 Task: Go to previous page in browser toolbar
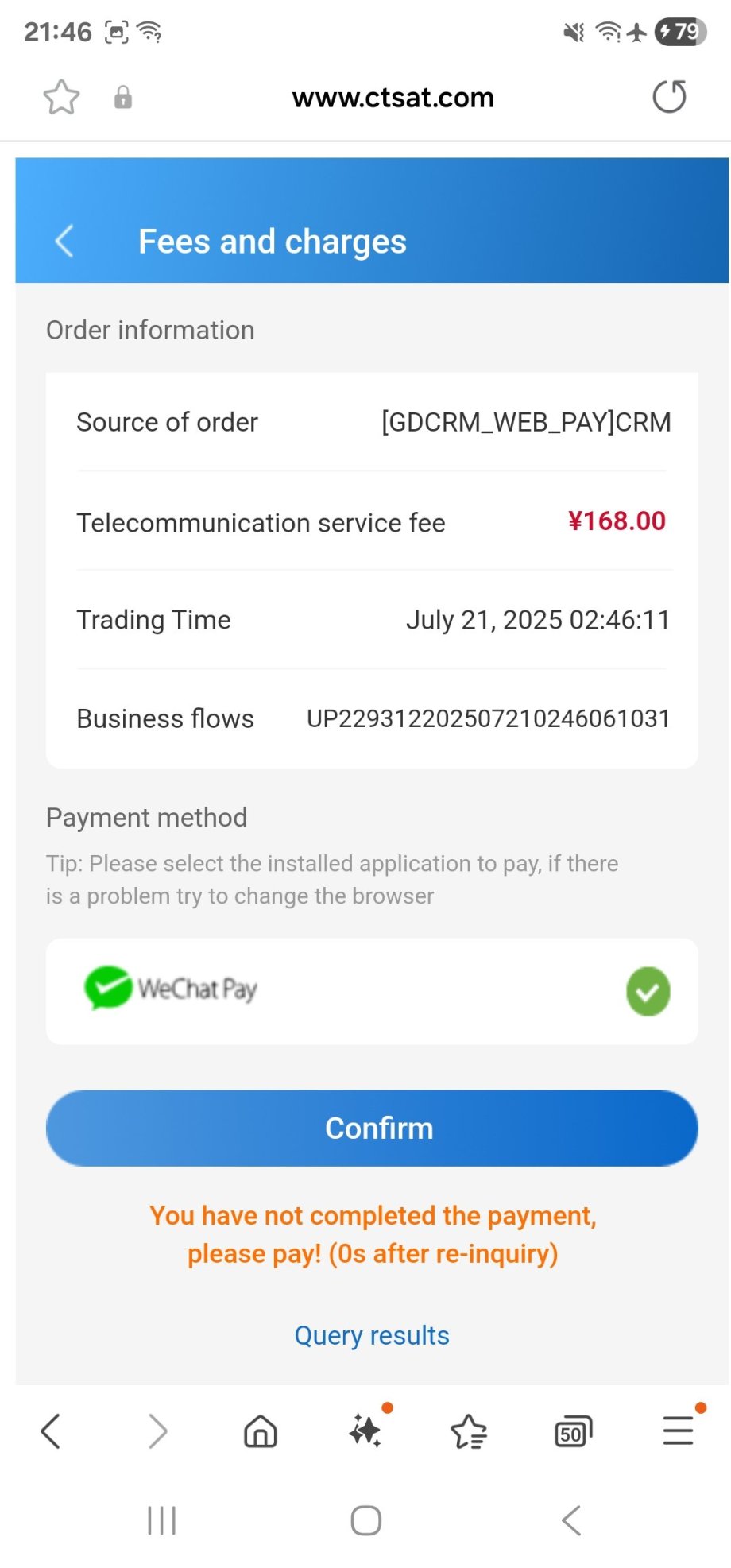[x=51, y=1431]
